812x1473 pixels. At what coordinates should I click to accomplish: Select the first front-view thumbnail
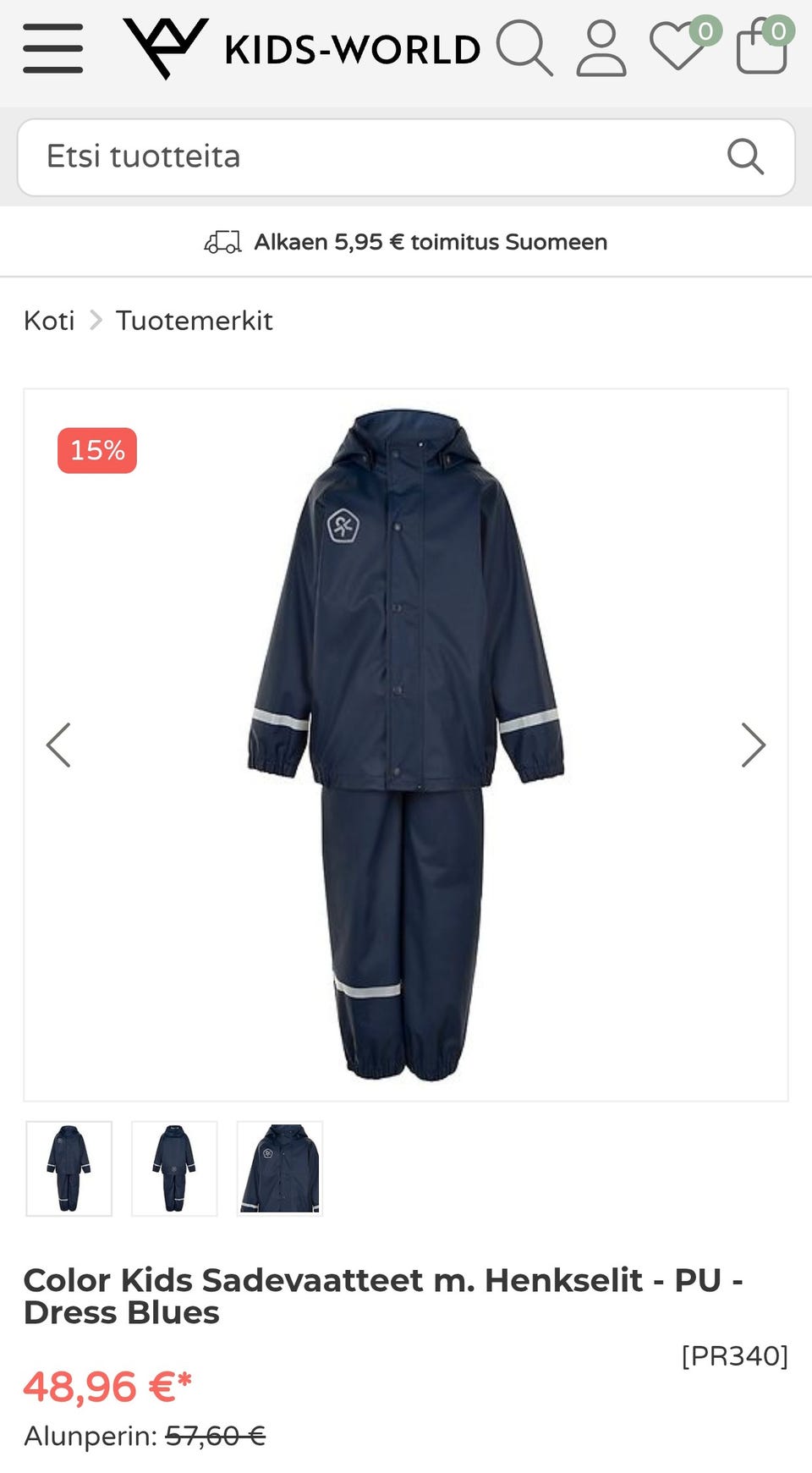(x=69, y=1168)
